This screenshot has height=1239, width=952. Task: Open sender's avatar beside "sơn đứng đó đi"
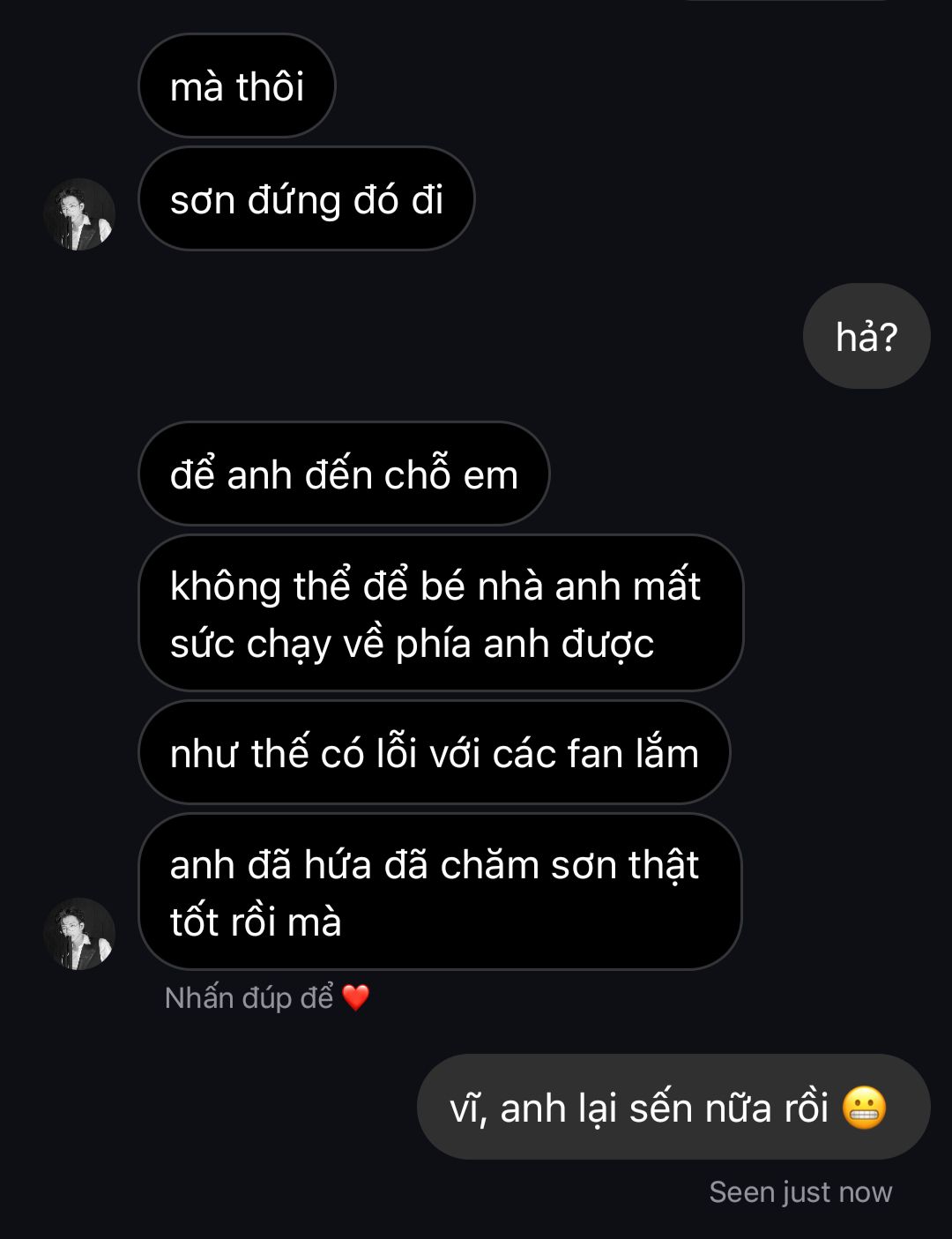pos(79,214)
